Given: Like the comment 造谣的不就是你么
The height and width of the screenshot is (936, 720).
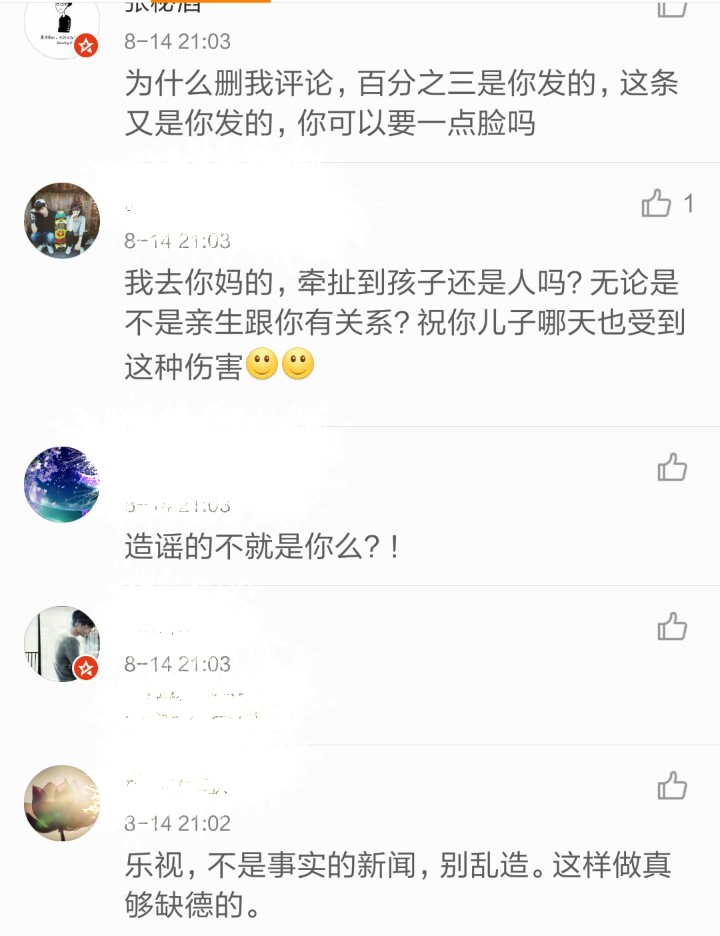Looking at the screenshot, I should (x=672, y=467).
